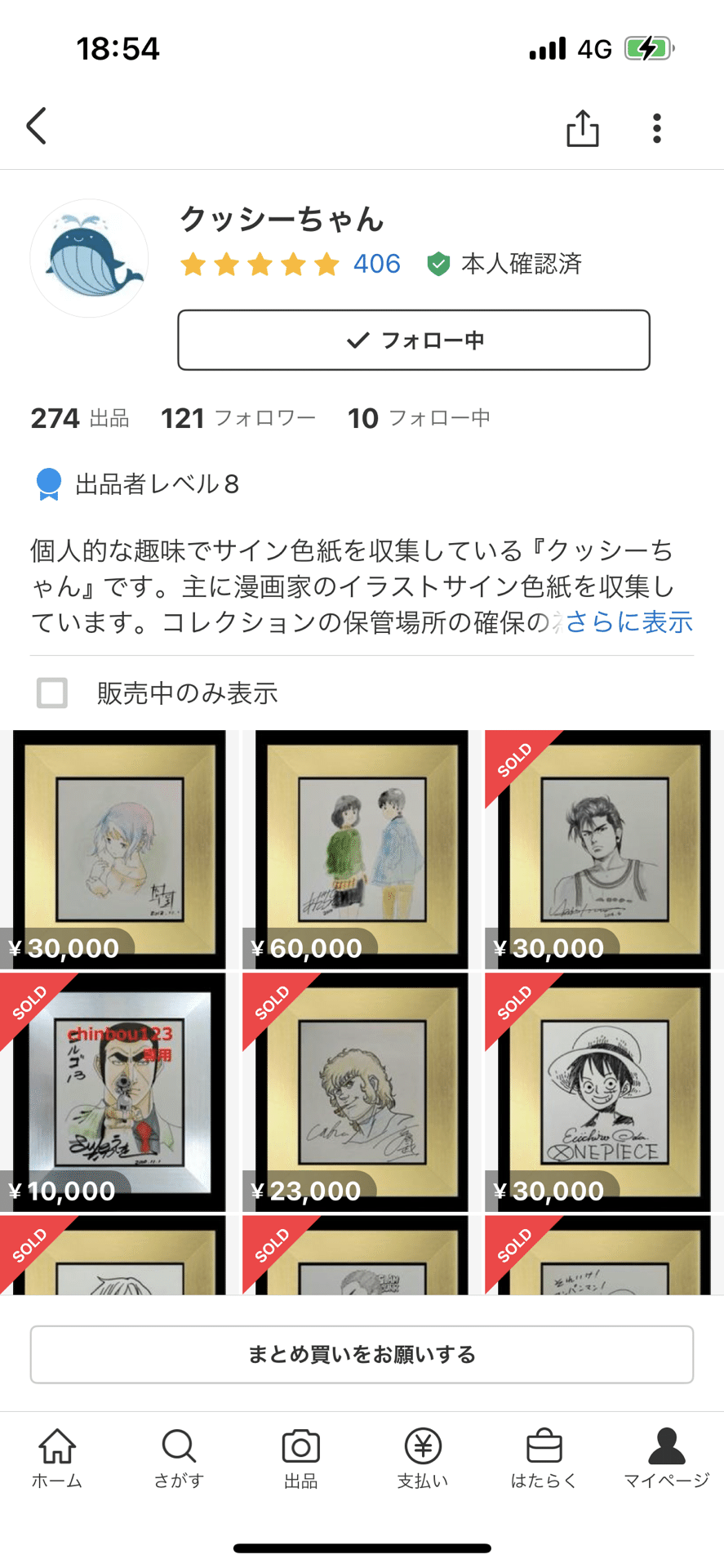
Task: Switch to the ホーム tab
Action: coord(57,1459)
